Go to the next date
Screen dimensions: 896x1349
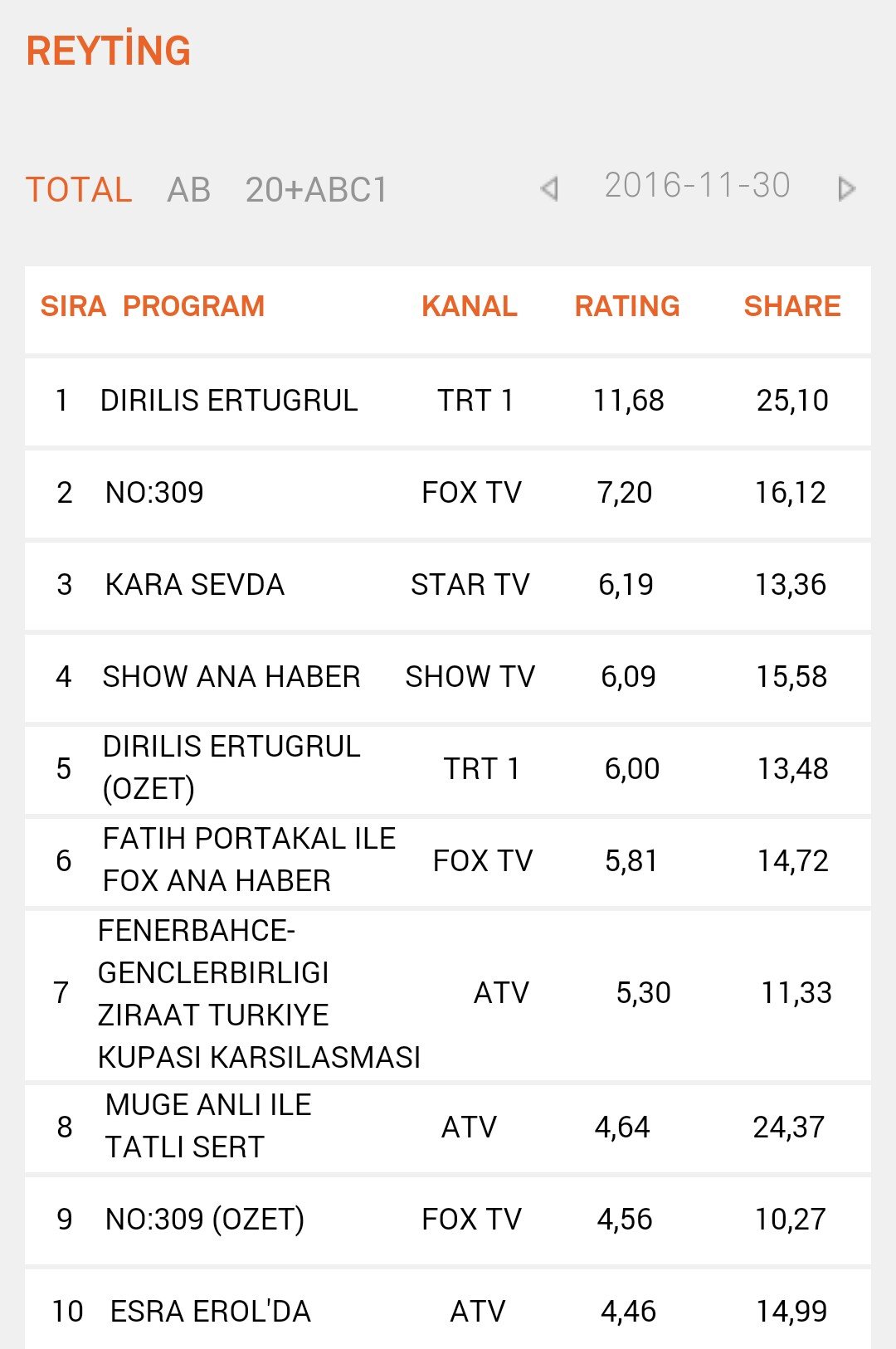pos(846,188)
